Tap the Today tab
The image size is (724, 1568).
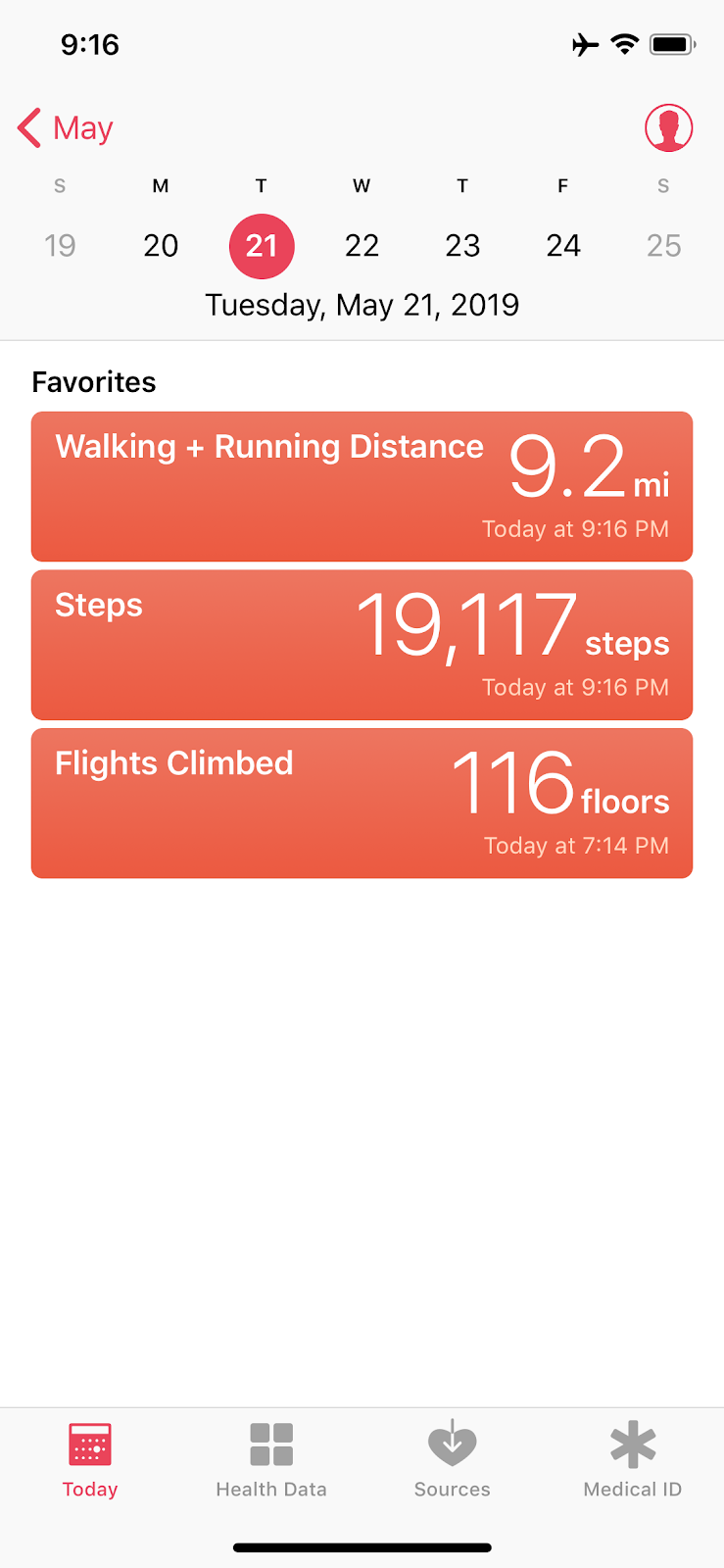[90, 1460]
